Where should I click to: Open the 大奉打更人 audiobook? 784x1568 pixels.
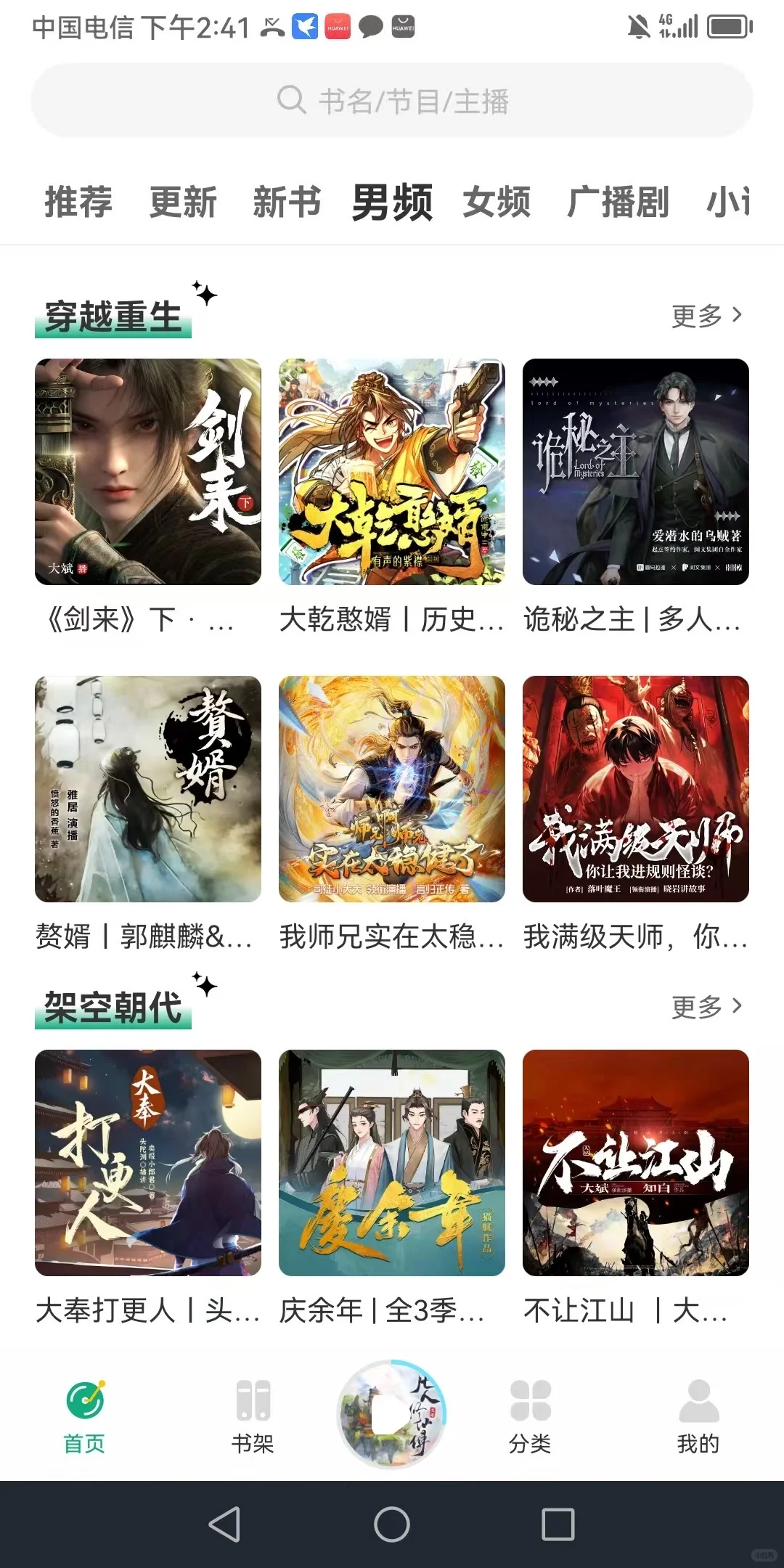click(148, 1163)
